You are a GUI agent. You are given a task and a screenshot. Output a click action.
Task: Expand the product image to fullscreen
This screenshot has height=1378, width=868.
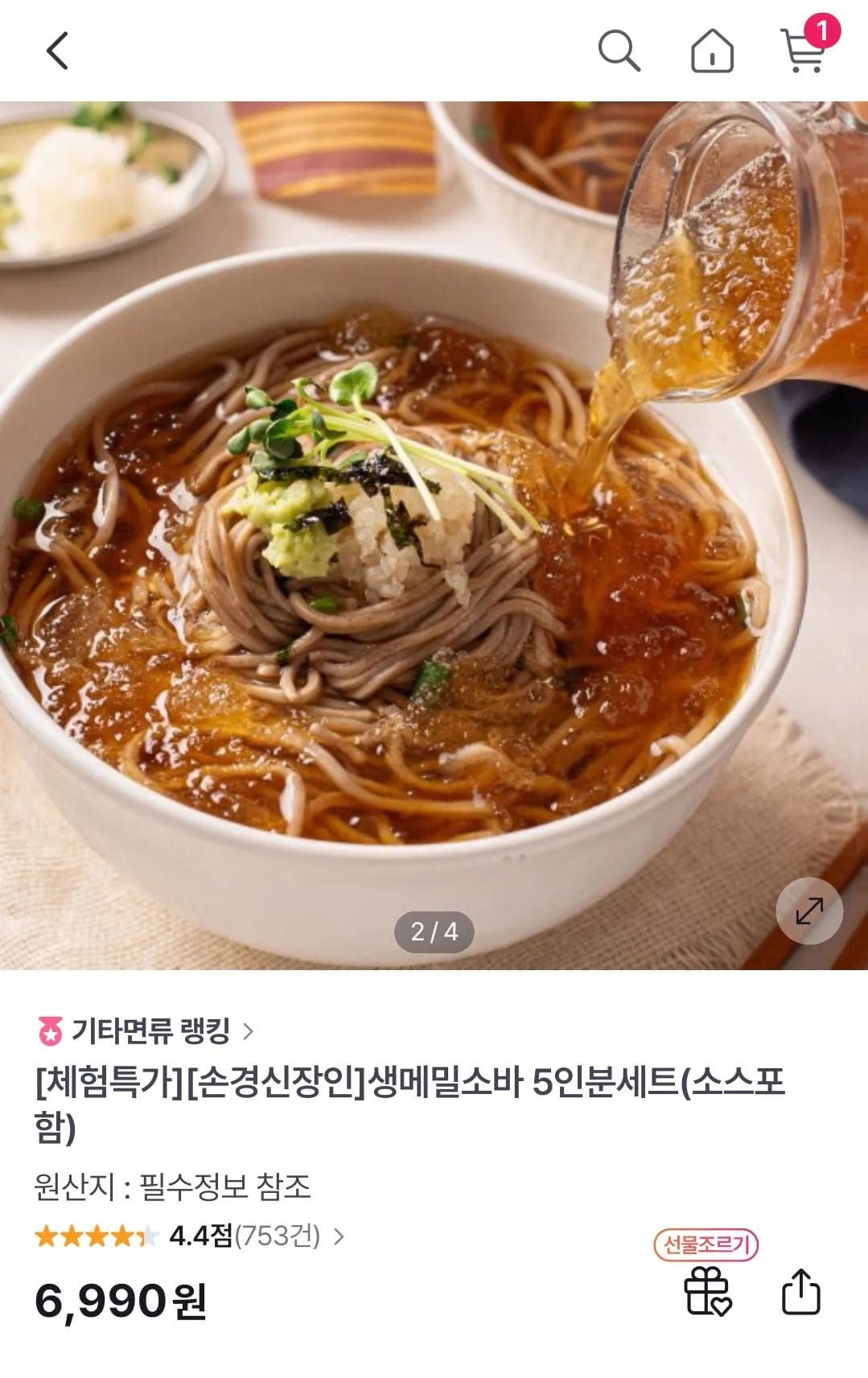(808, 911)
